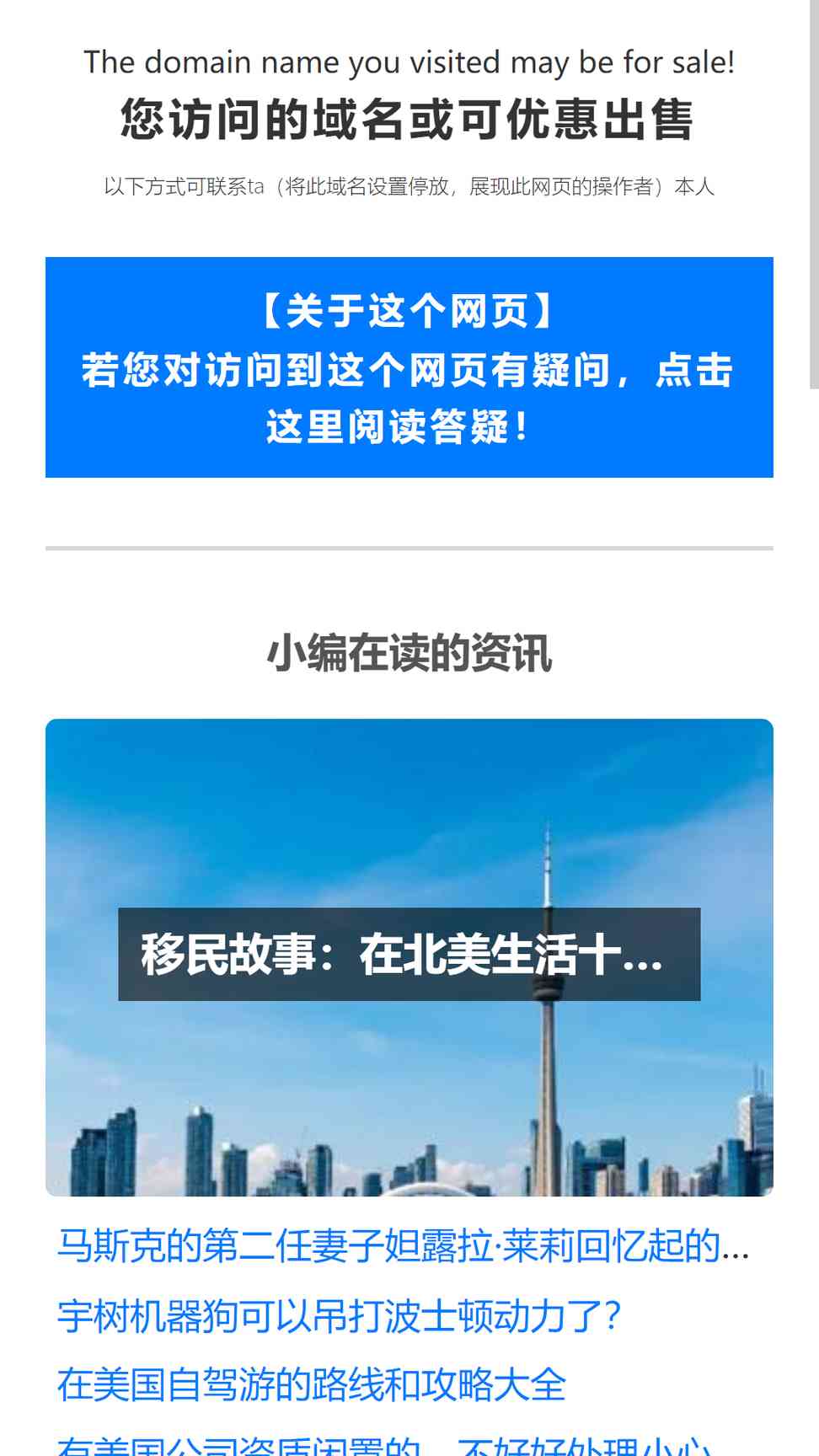Read the 宇树机器狗 article link
The width and height of the screenshot is (819, 1456).
339,1315
